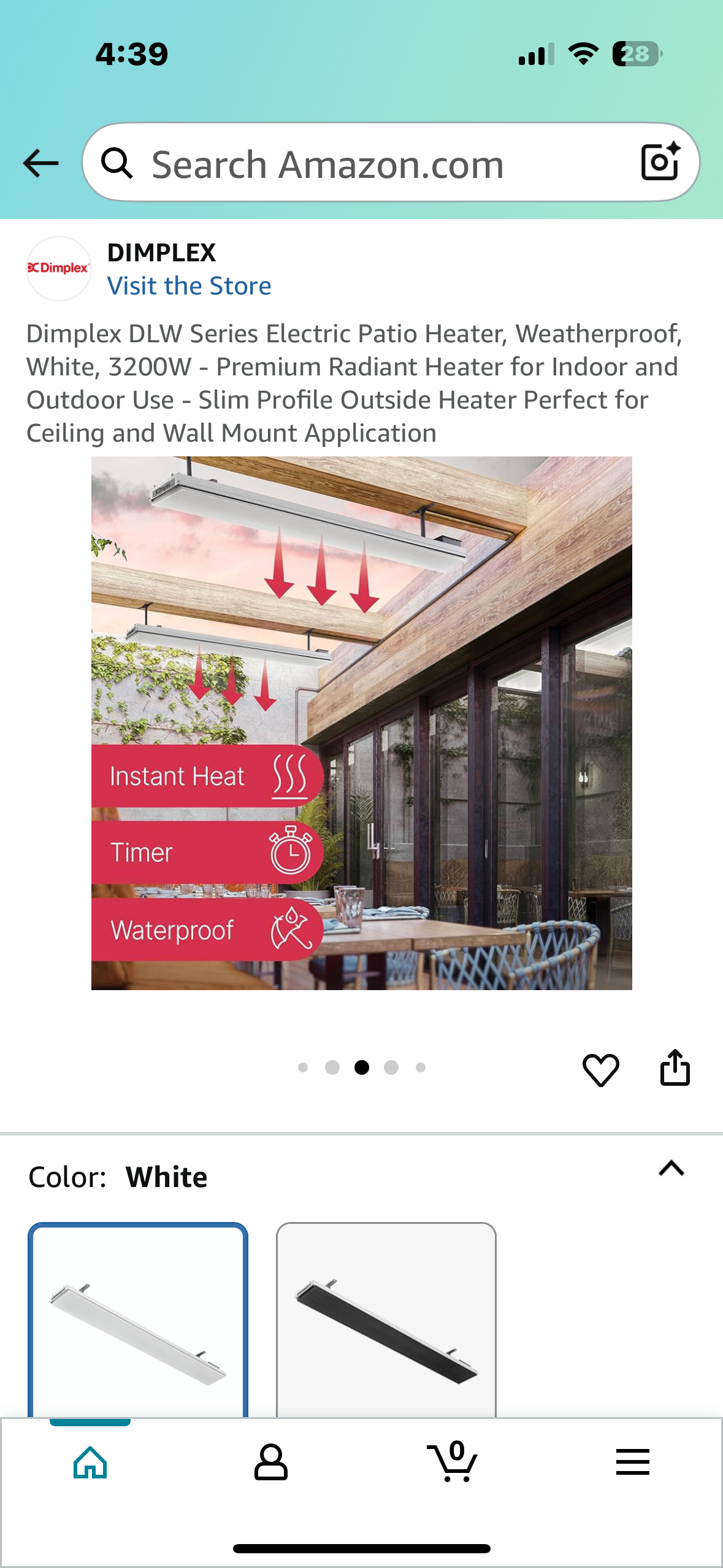Share this product
Screen dimensions: 723x1568
(675, 1068)
